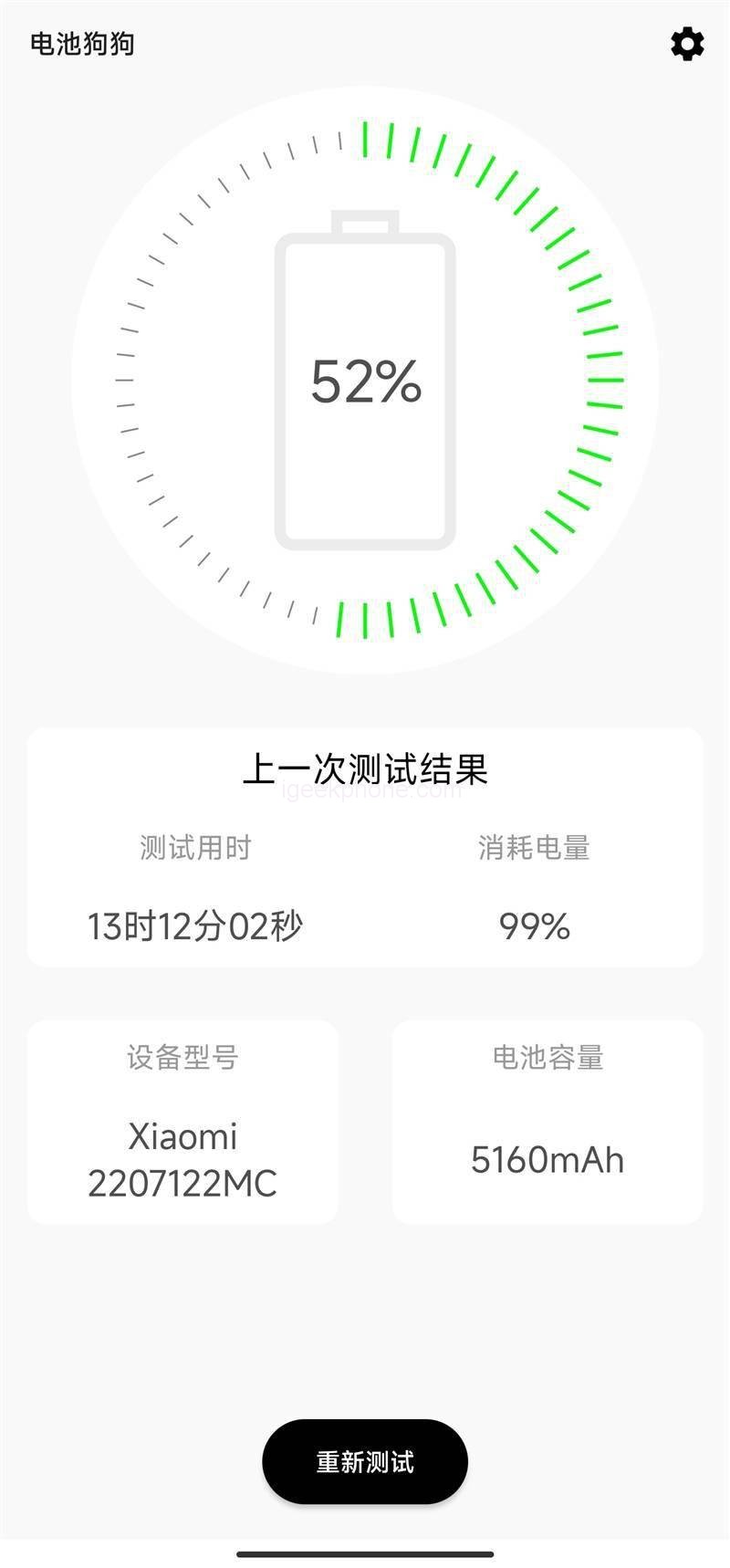Tap the 重新测试 button to restart test
This screenshot has width=730, height=1568.
(x=365, y=1461)
